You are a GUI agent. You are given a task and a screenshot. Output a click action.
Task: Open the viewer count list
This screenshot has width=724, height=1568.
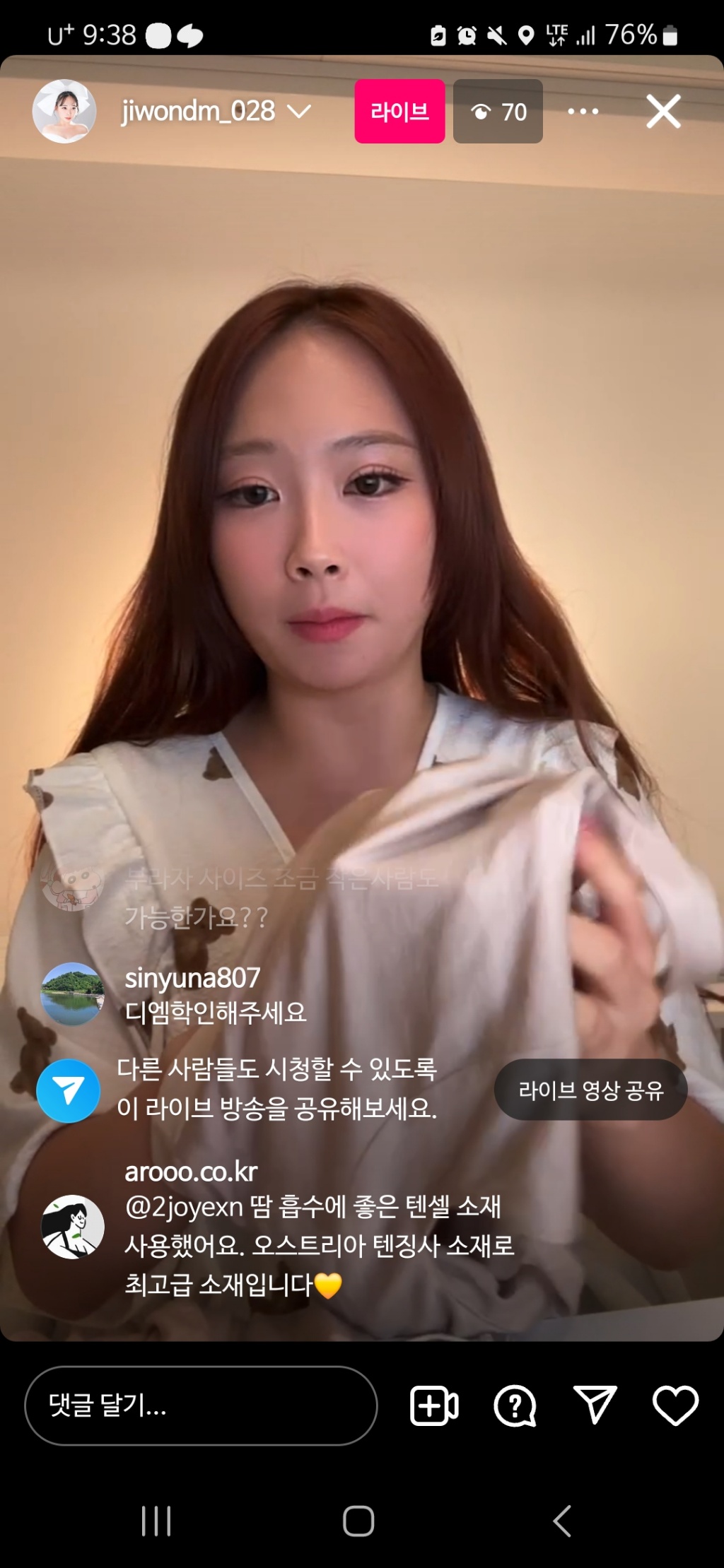pyautogui.click(x=498, y=111)
